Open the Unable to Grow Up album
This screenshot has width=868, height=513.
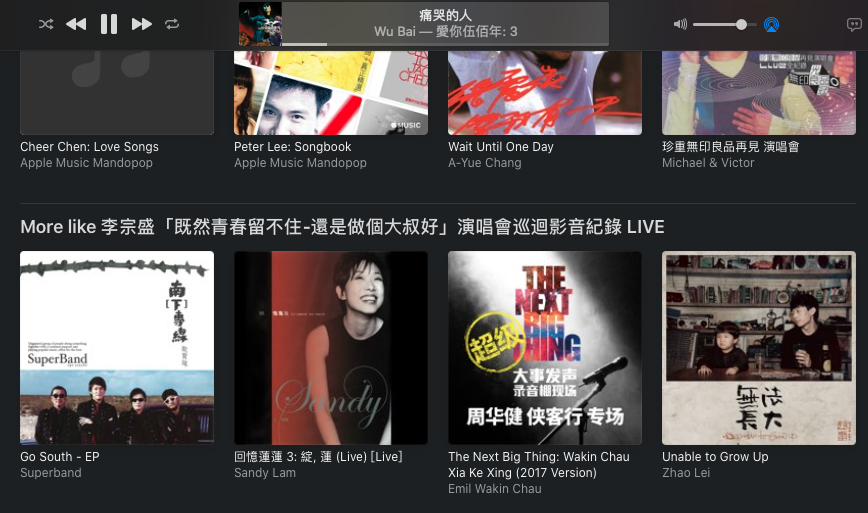coord(759,348)
